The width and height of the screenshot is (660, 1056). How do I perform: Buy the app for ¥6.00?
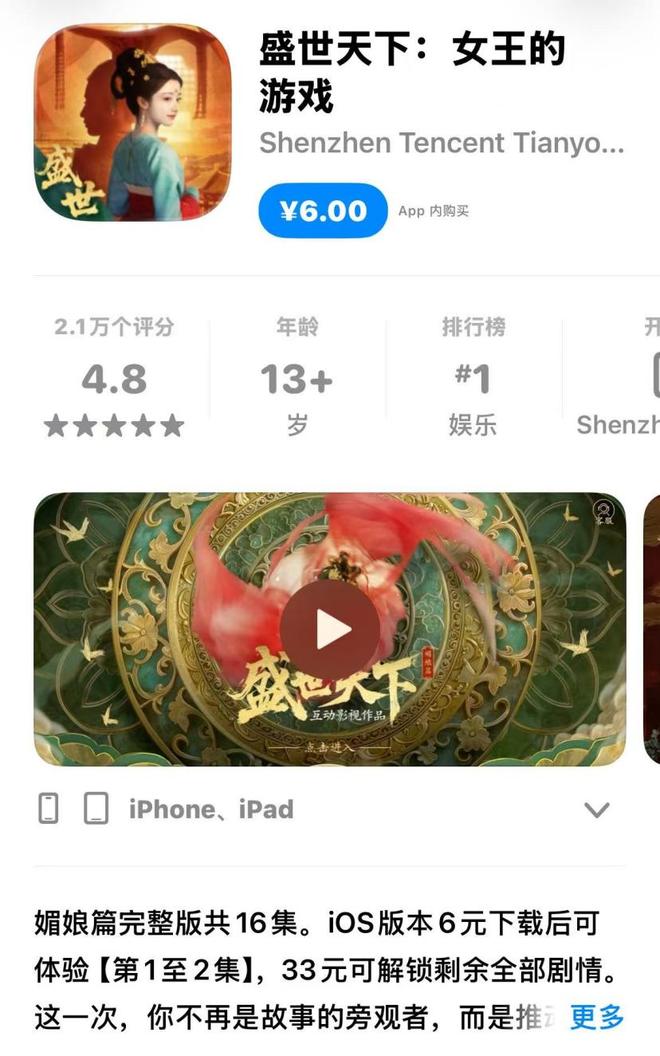[x=322, y=211]
